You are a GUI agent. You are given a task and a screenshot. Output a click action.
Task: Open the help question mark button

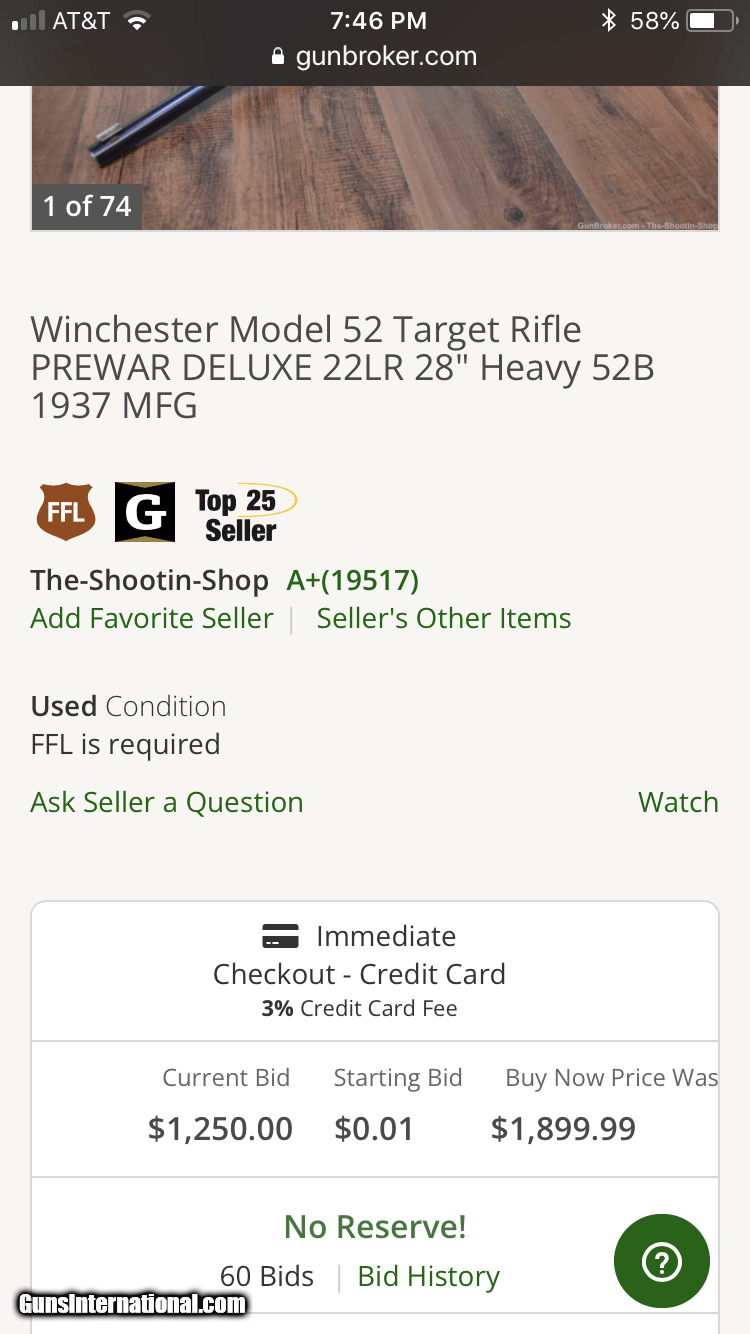point(661,1261)
